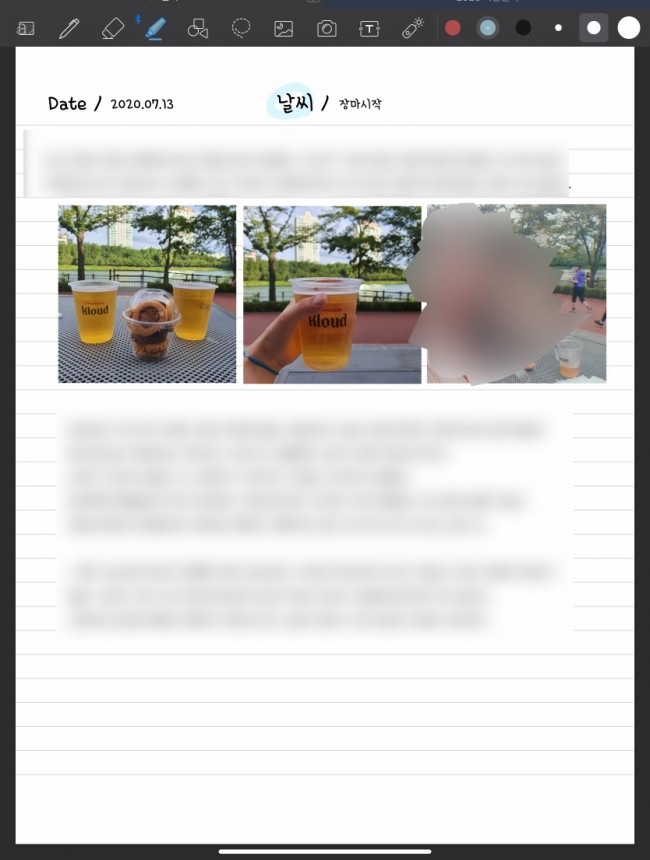This screenshot has height=860, width=650.
Task: Pick the black color swatch
Action: [523, 28]
